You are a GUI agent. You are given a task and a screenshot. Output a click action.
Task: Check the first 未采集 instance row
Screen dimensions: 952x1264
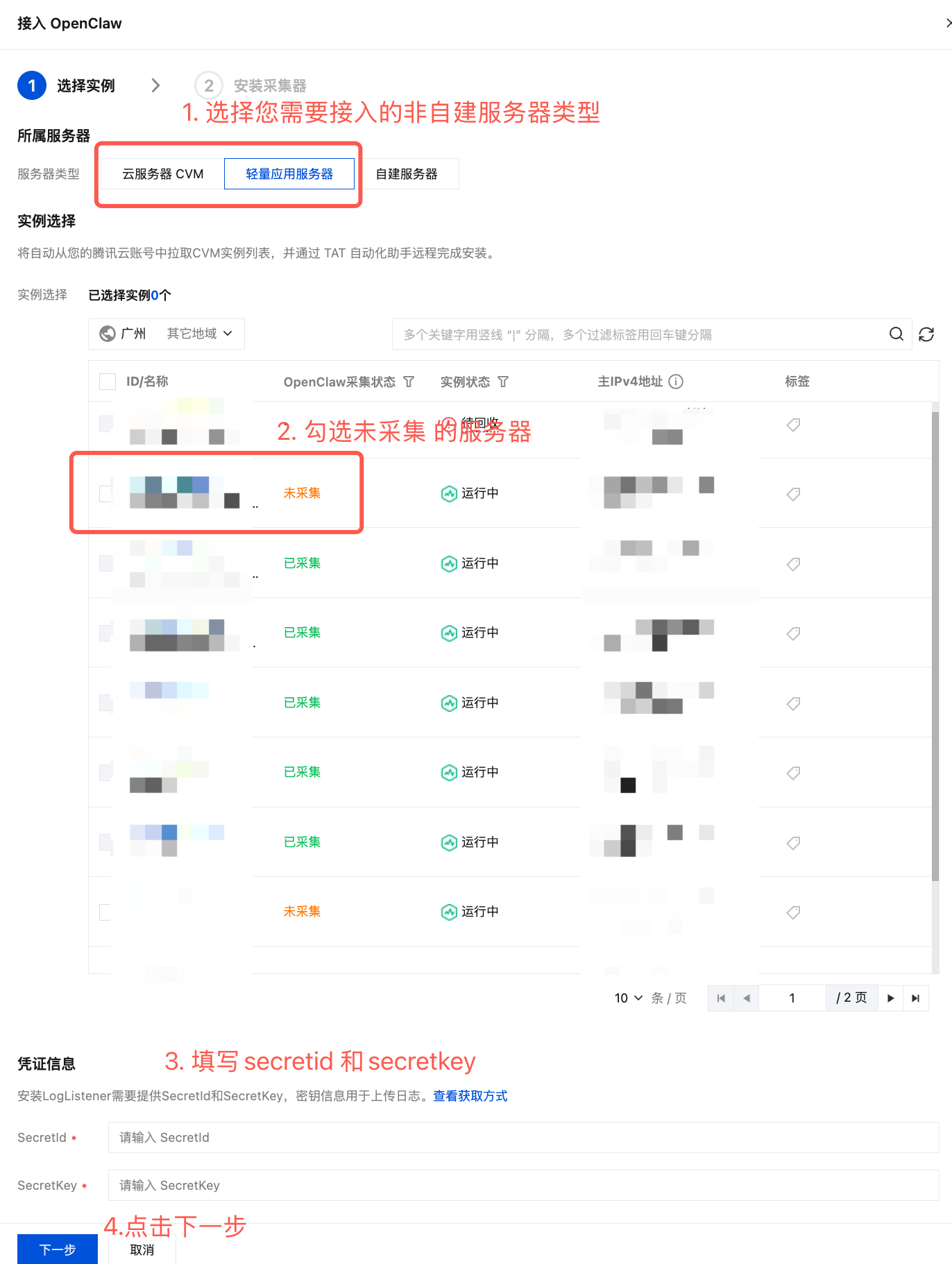106,493
